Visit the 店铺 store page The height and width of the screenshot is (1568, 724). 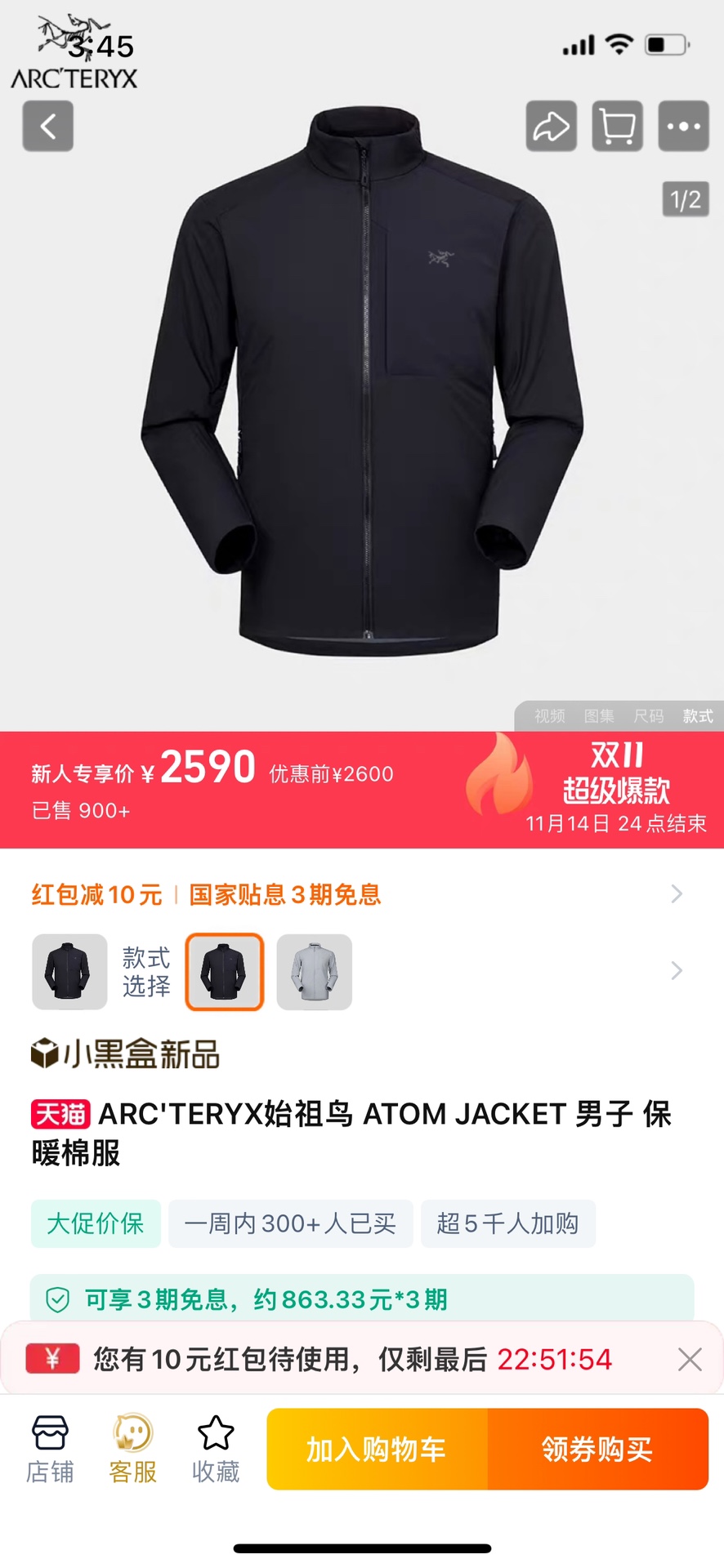[50, 1450]
